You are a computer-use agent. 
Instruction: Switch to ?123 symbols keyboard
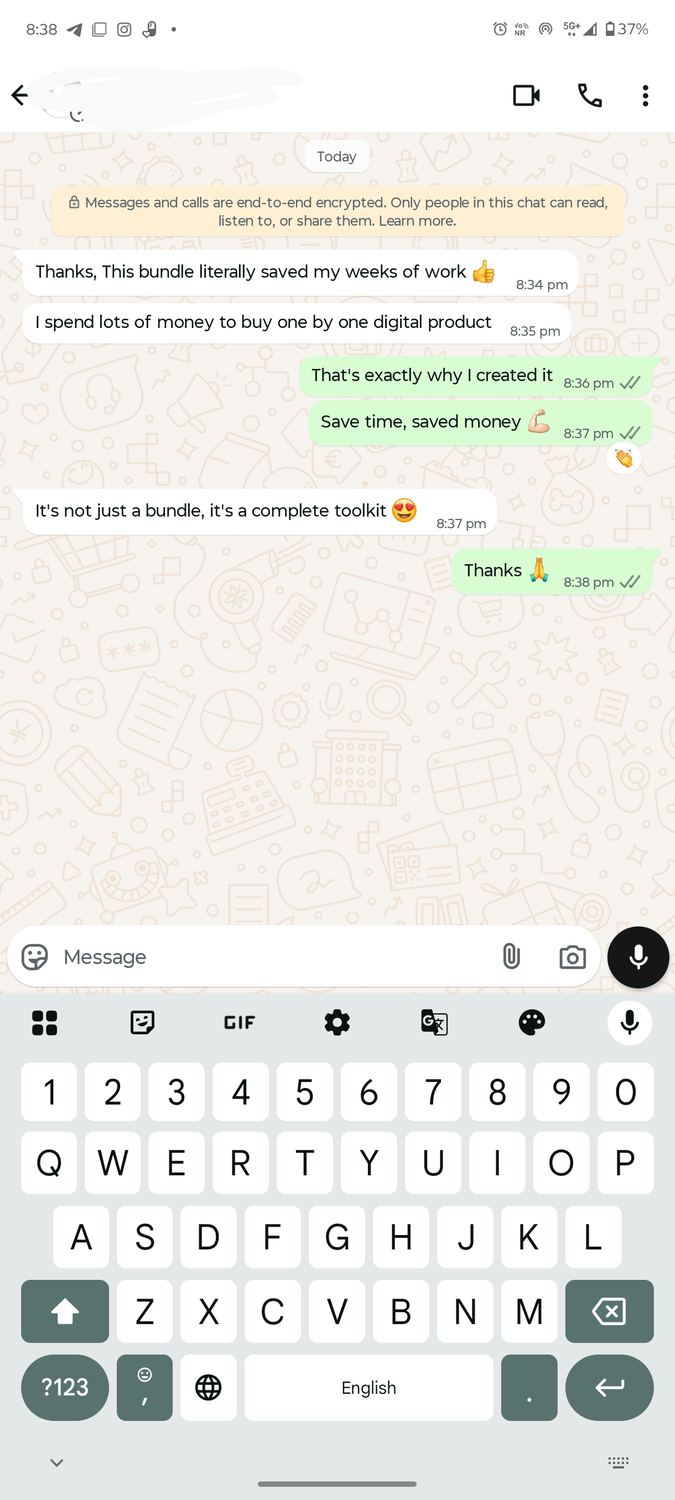pyautogui.click(x=65, y=1387)
